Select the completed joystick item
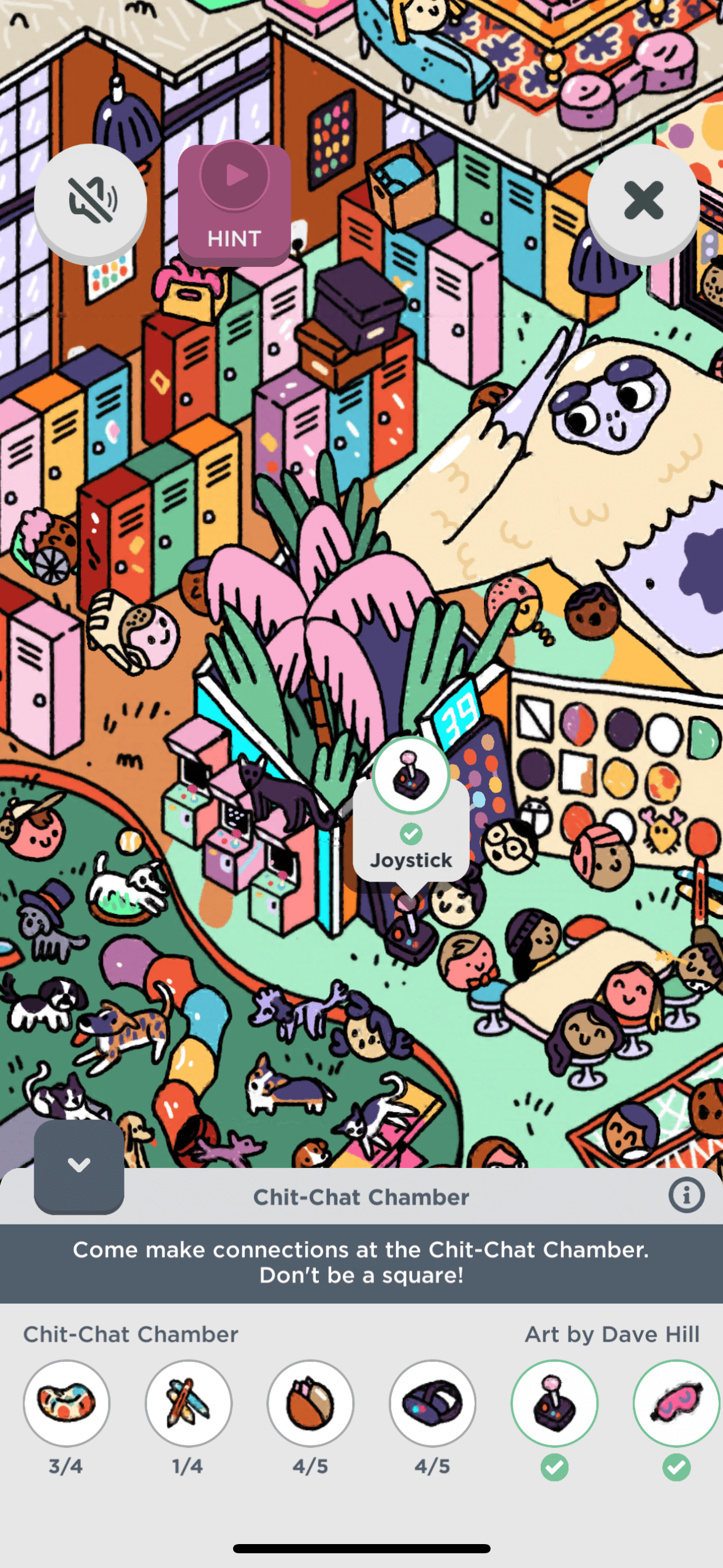 (554, 1403)
